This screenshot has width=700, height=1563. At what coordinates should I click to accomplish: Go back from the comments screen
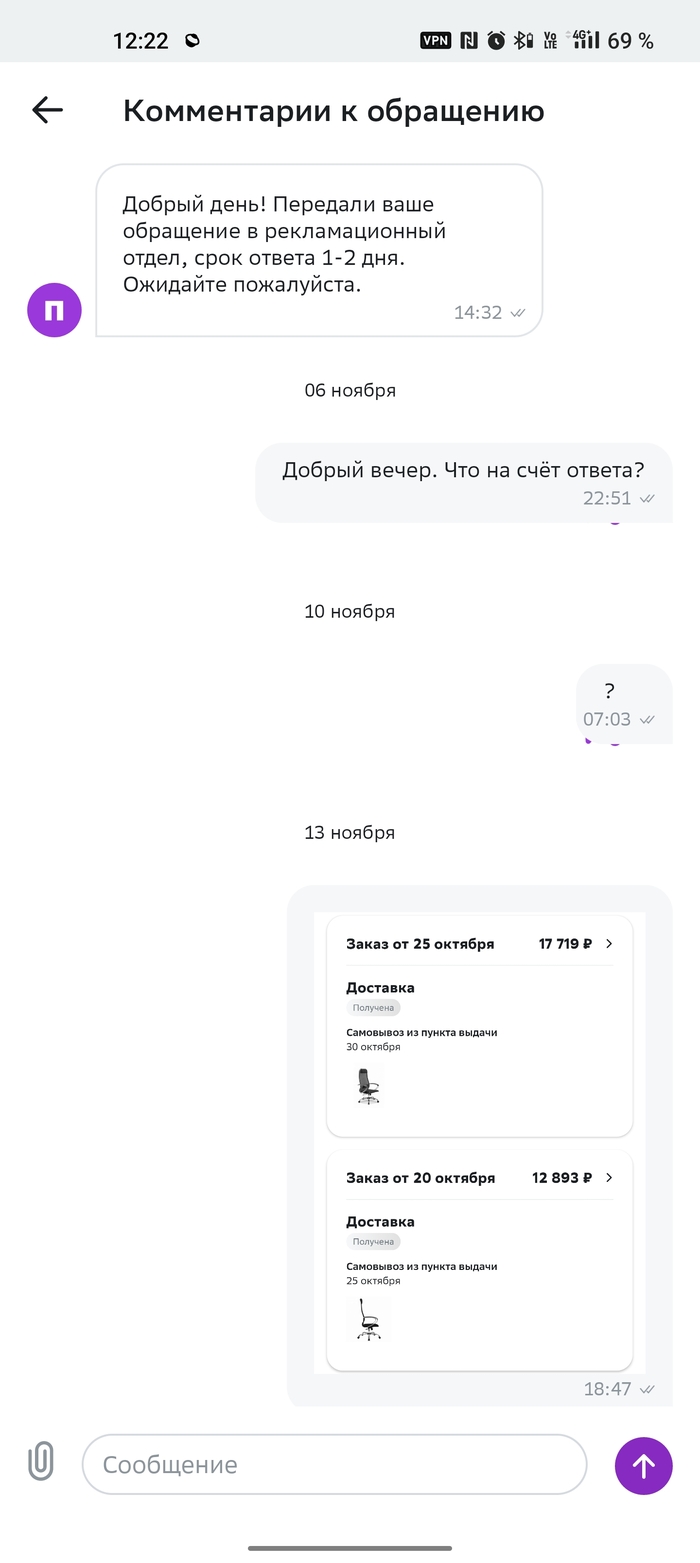point(47,110)
